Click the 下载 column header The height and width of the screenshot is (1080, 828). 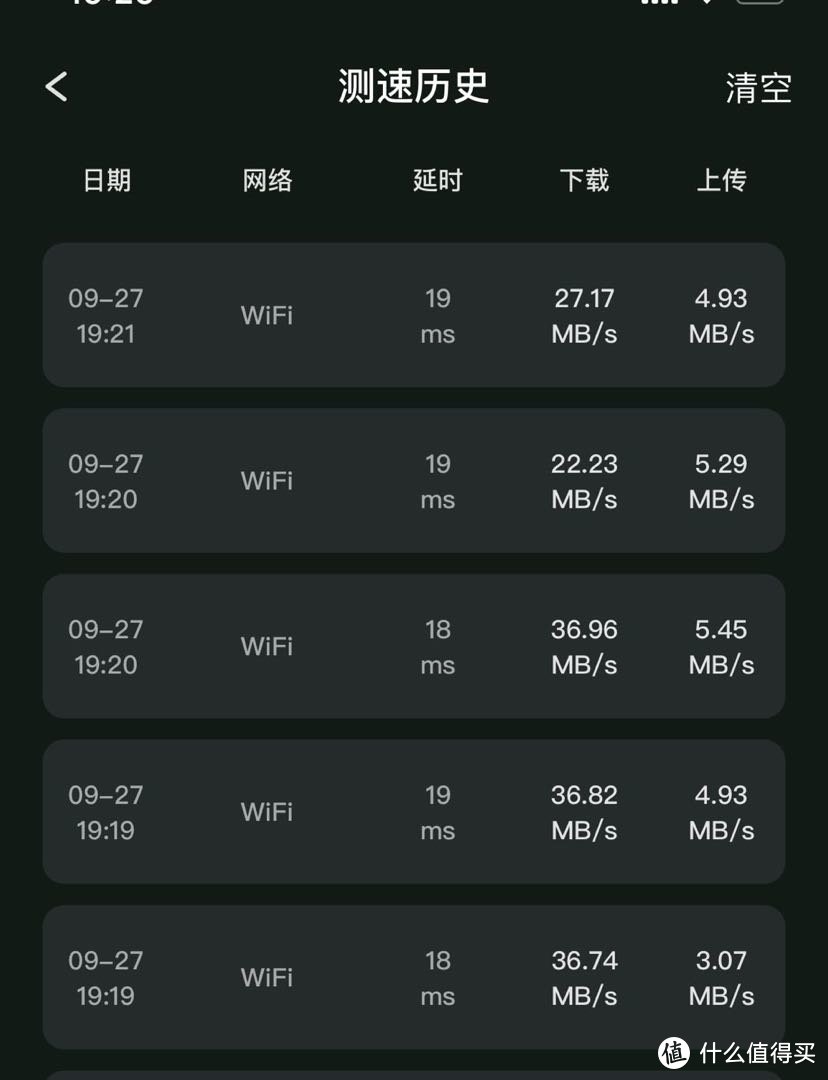click(x=584, y=181)
